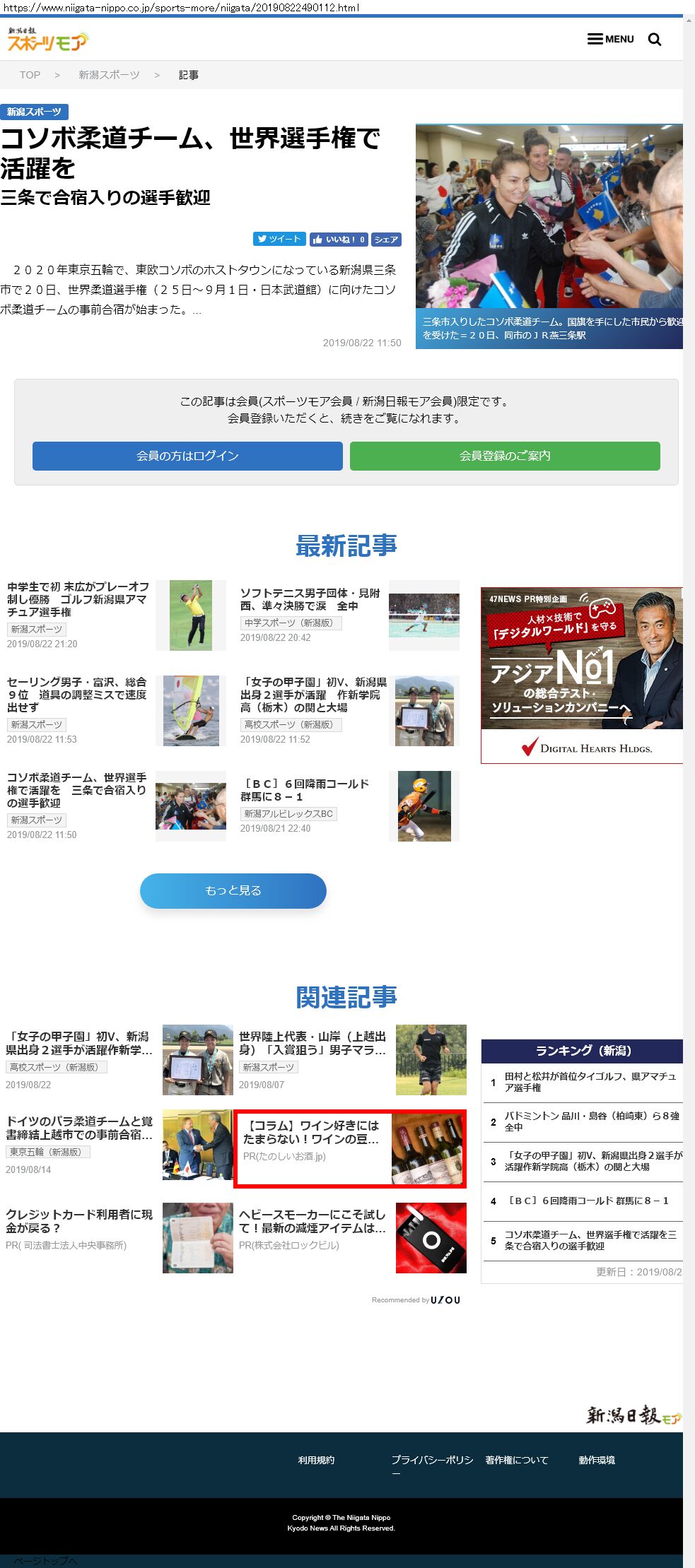Open the search magnifier icon
Viewport: 695px width, 1568px height.
[x=655, y=40]
